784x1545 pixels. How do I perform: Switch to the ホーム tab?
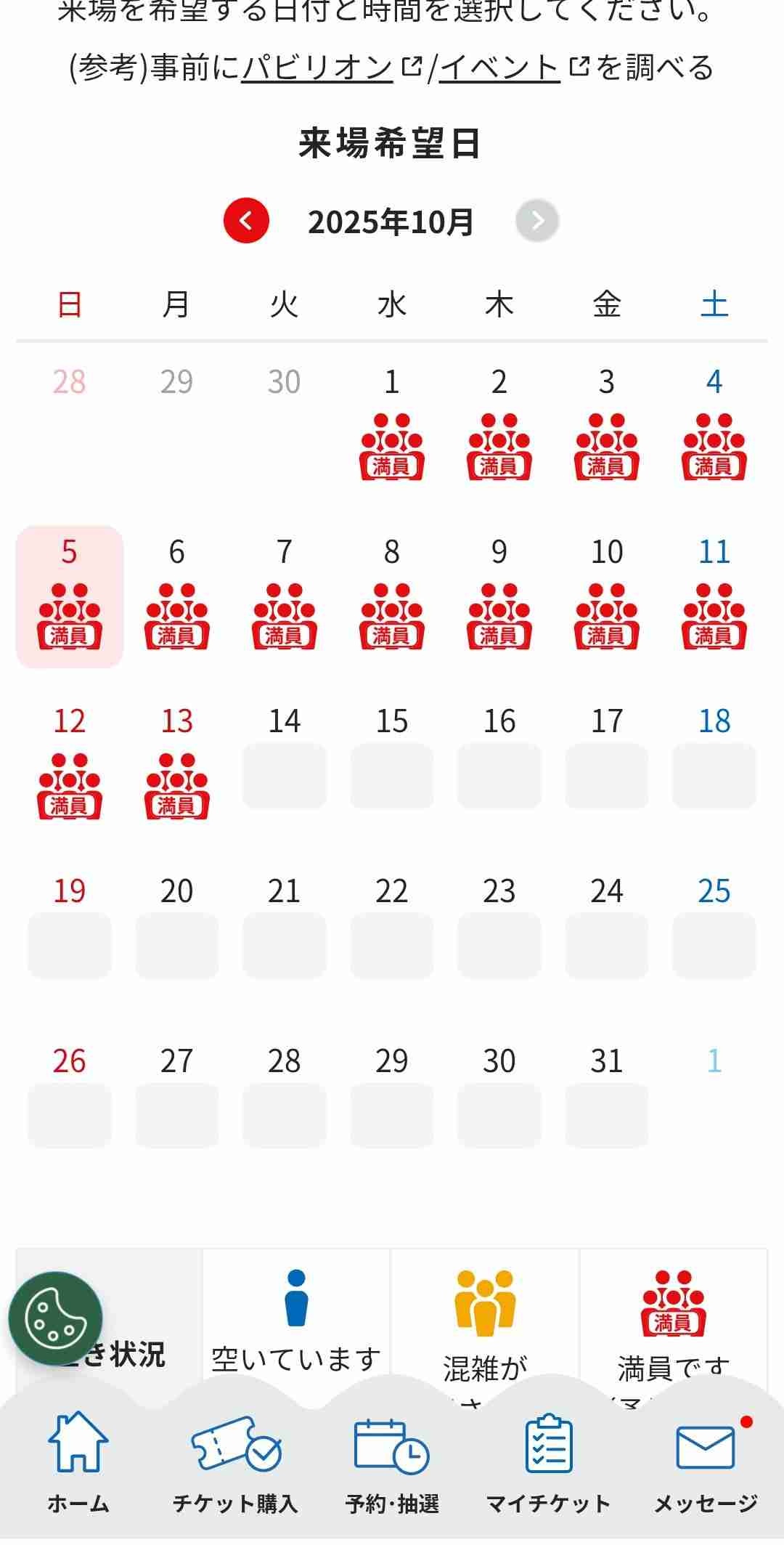[78, 1464]
